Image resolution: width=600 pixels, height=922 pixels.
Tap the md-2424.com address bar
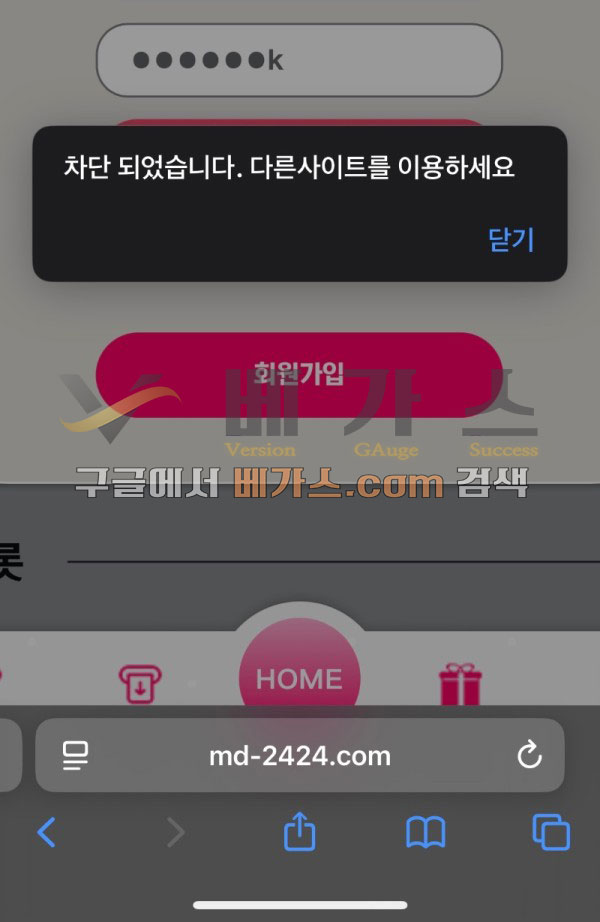(300, 756)
